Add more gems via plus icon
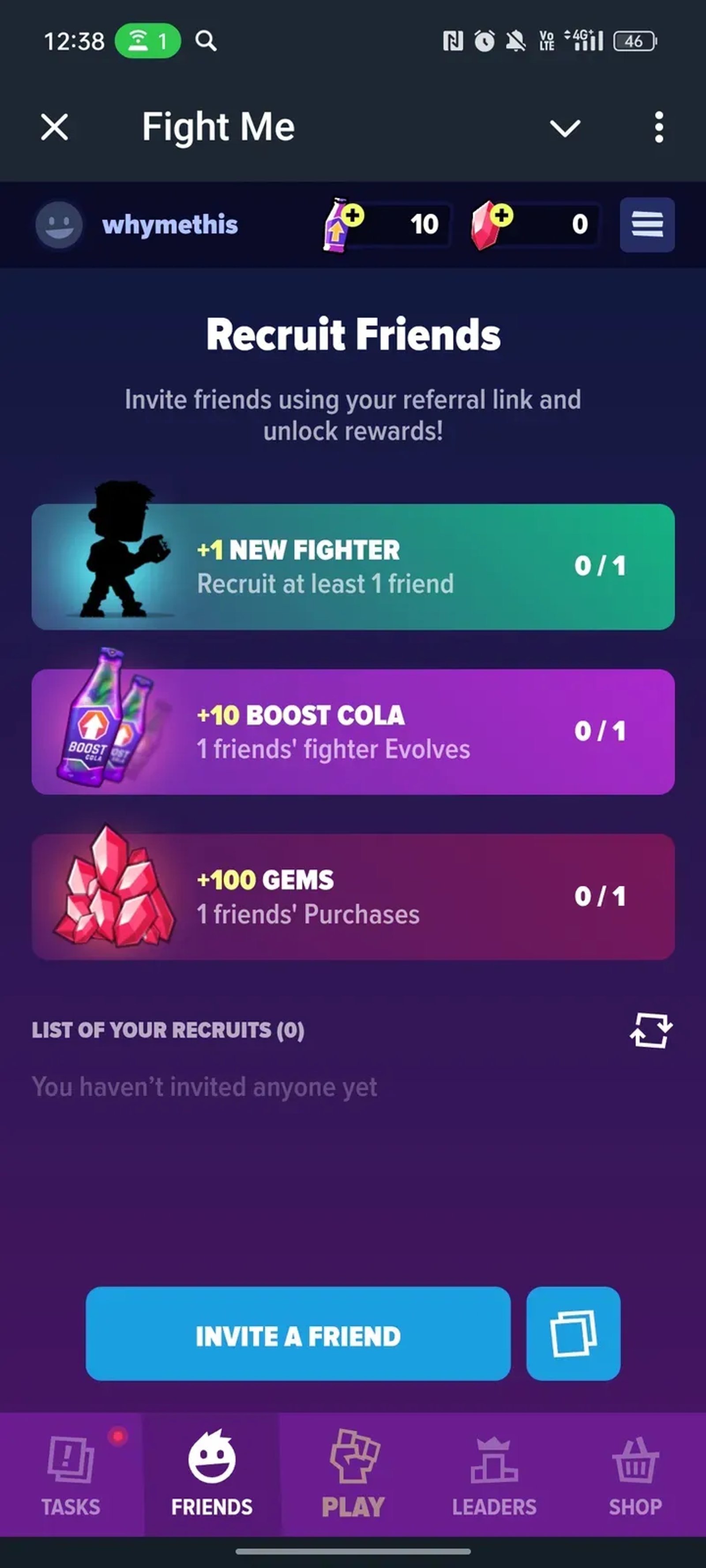This screenshot has width=706, height=1568. [x=502, y=216]
